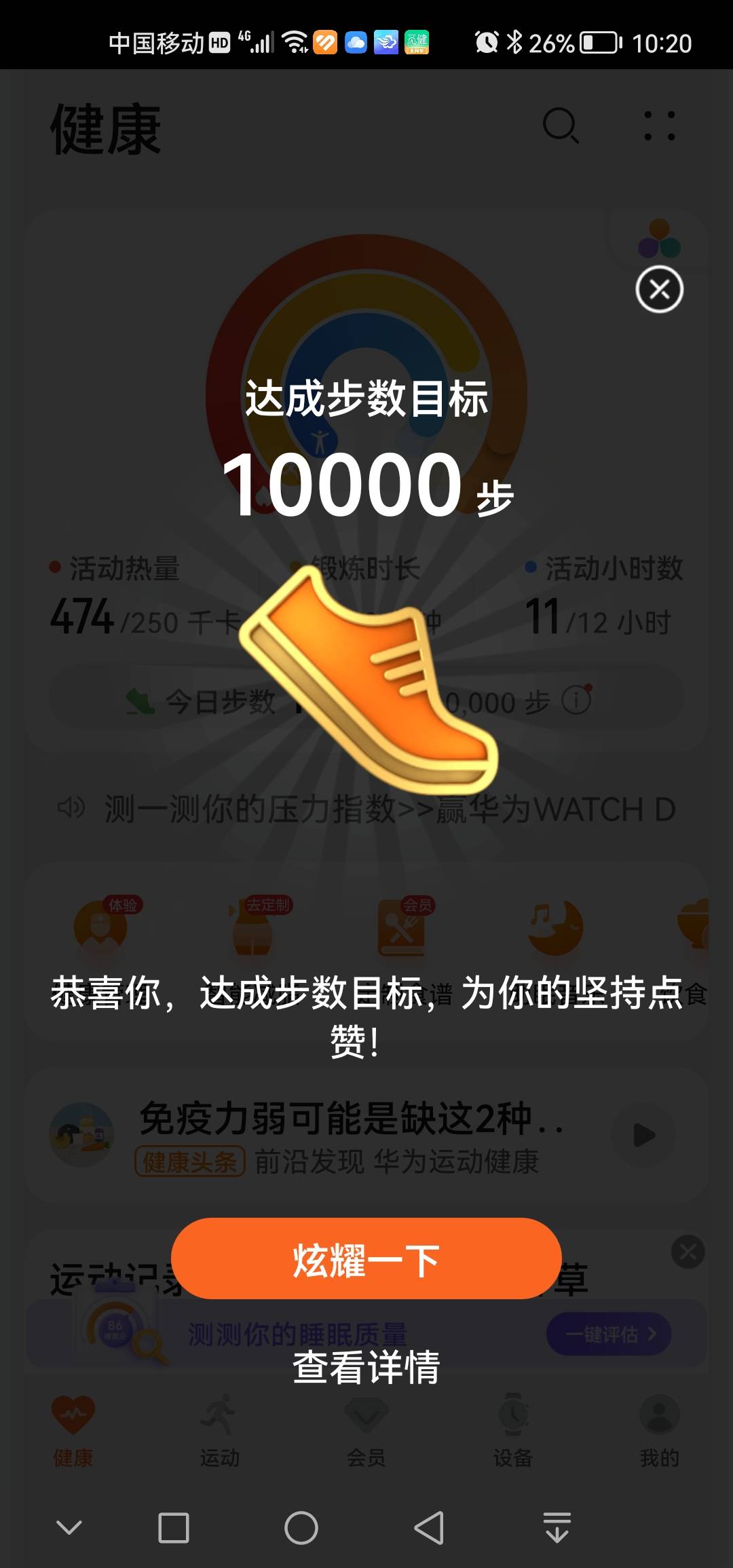Tap the speaker icon on the stress banner
733x1568 pixels.
(x=71, y=808)
